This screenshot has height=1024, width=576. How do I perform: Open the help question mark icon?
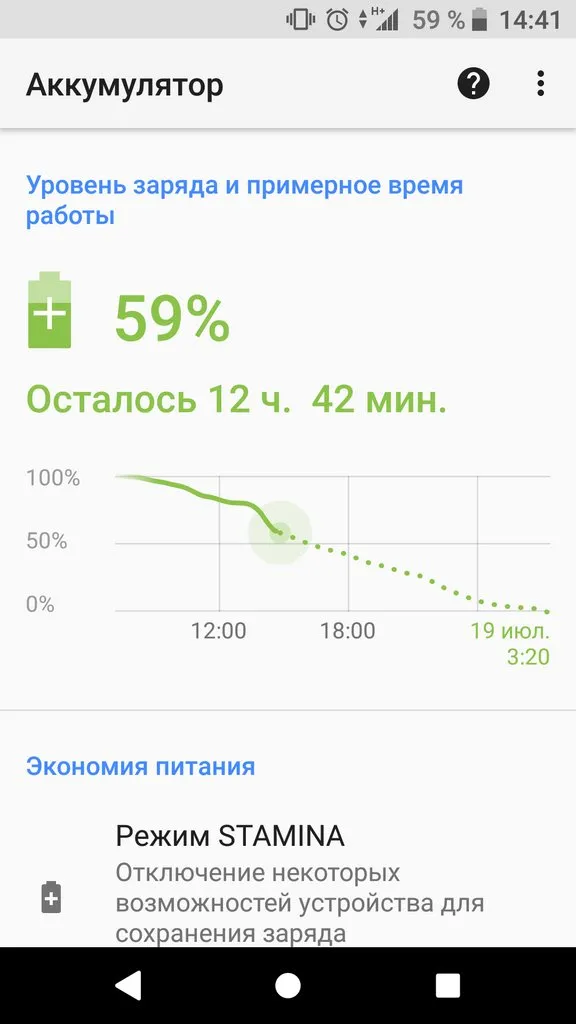(473, 84)
